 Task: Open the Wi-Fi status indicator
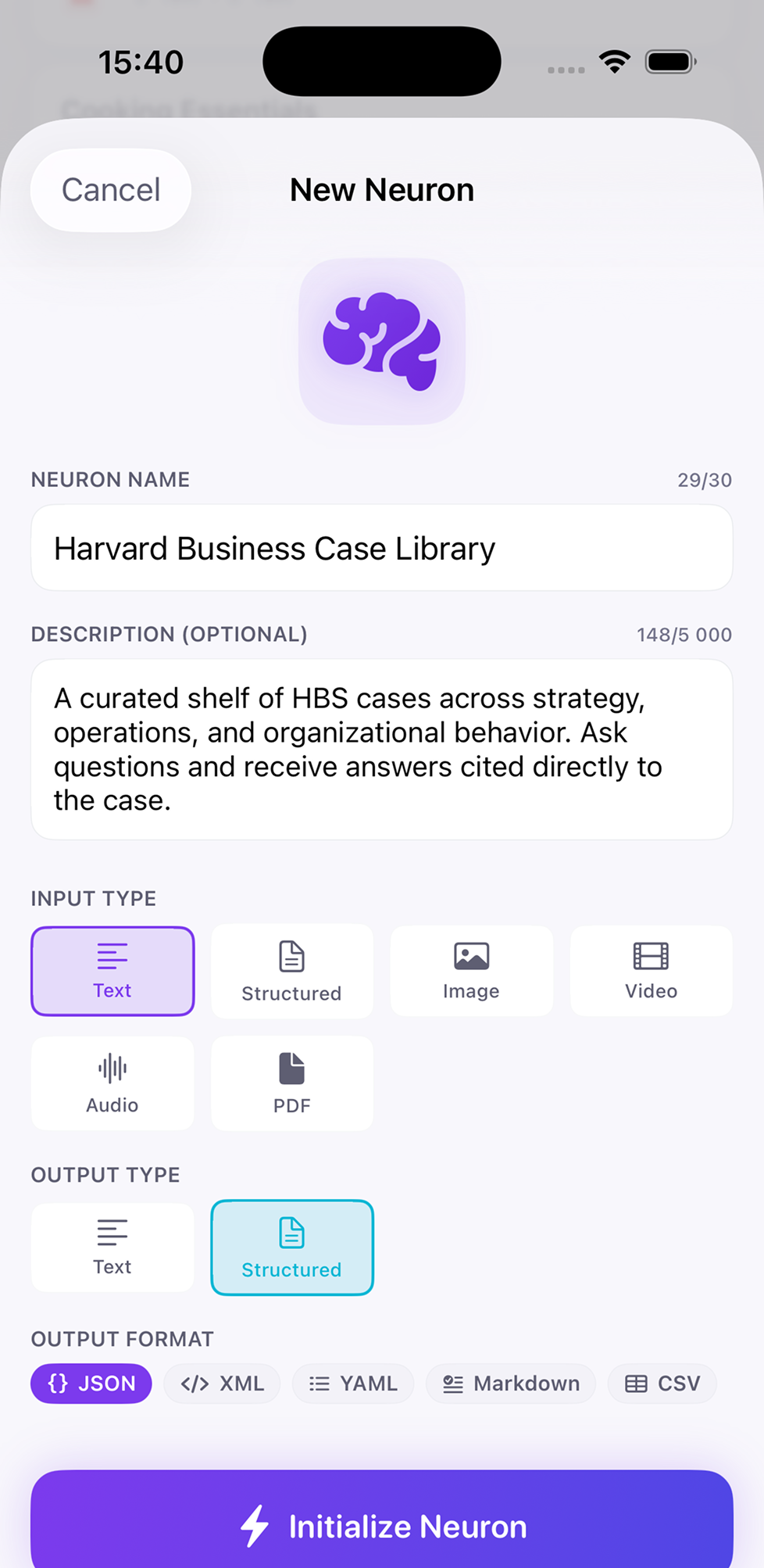tap(614, 61)
